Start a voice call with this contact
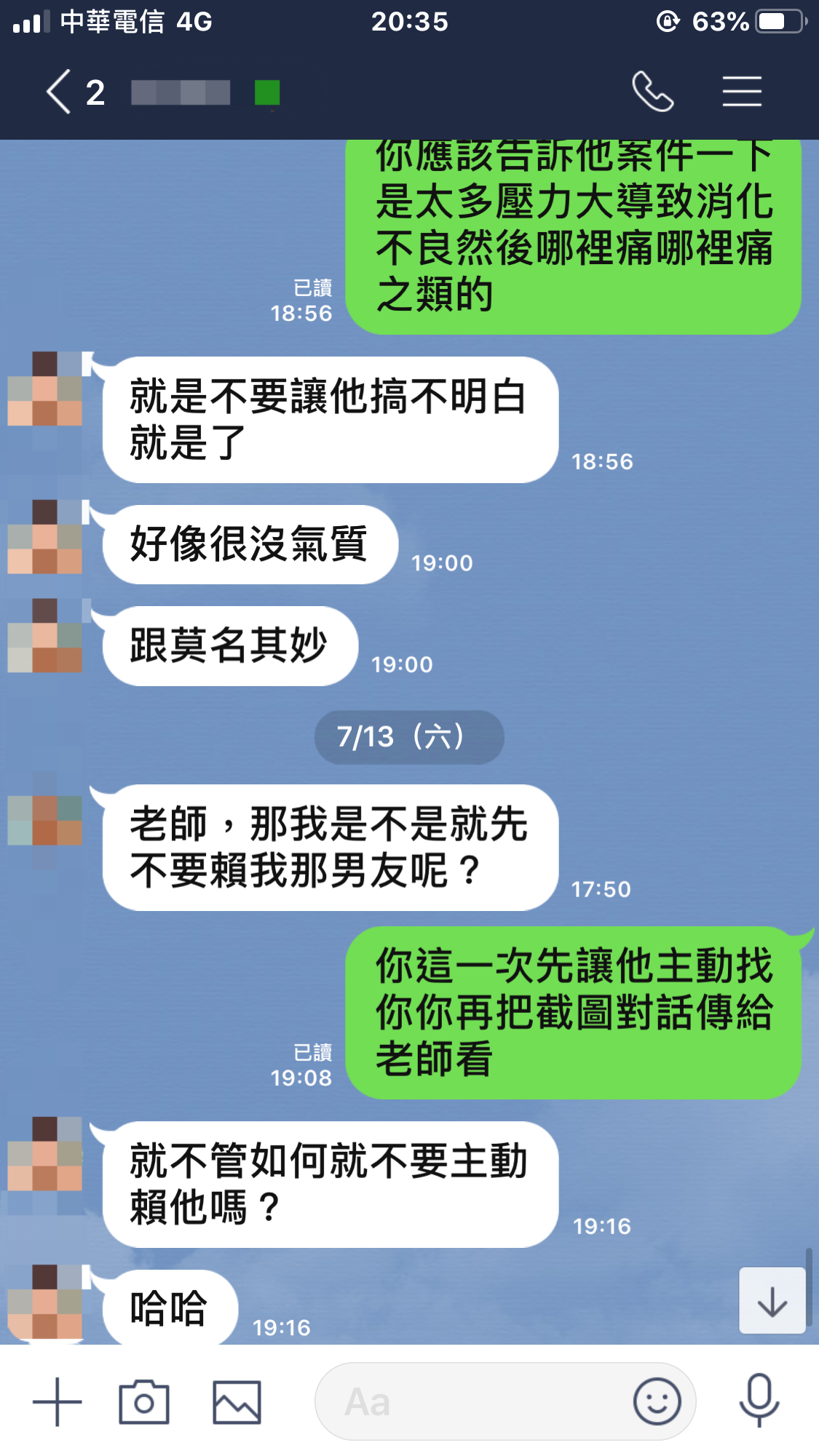Viewport: 819px width, 1456px height. point(652,92)
